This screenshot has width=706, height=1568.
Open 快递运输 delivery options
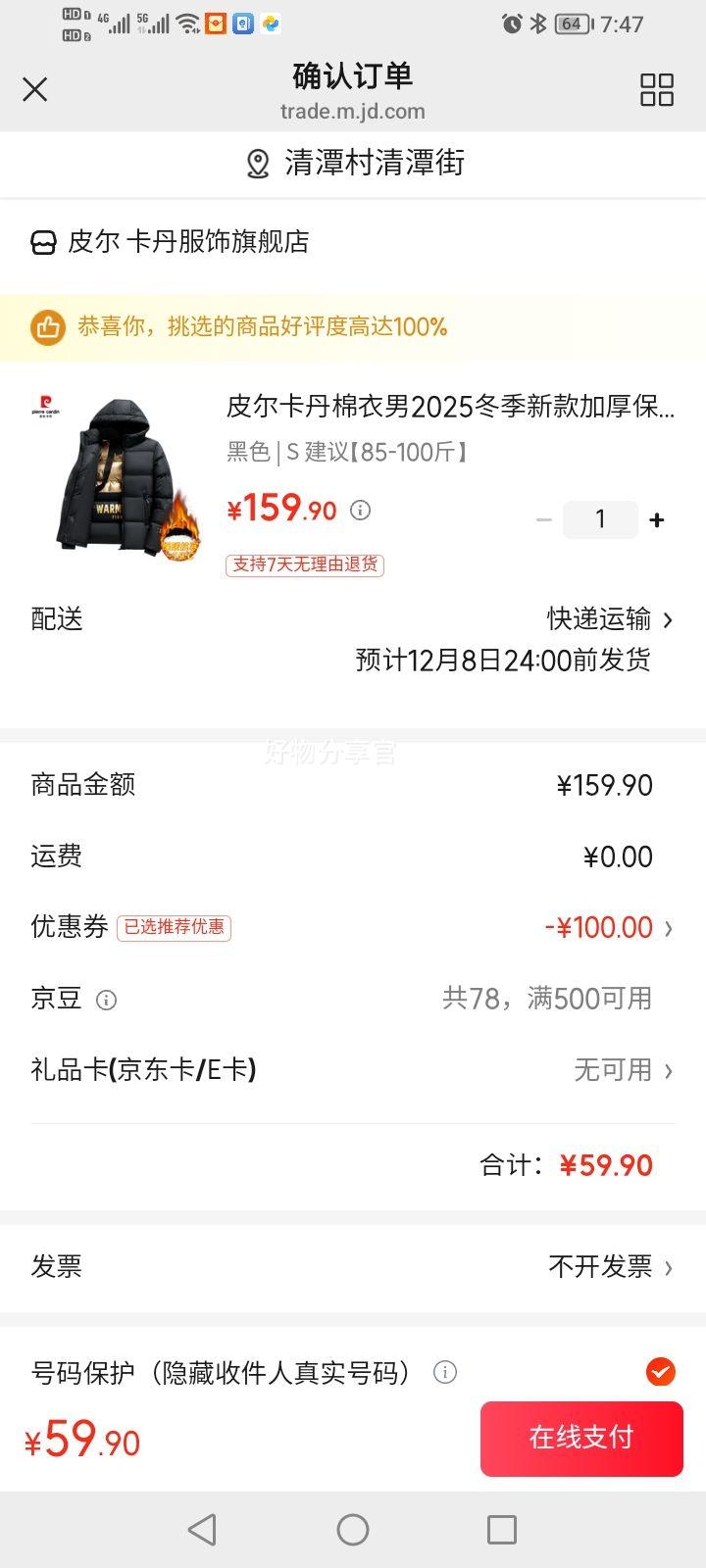point(610,619)
